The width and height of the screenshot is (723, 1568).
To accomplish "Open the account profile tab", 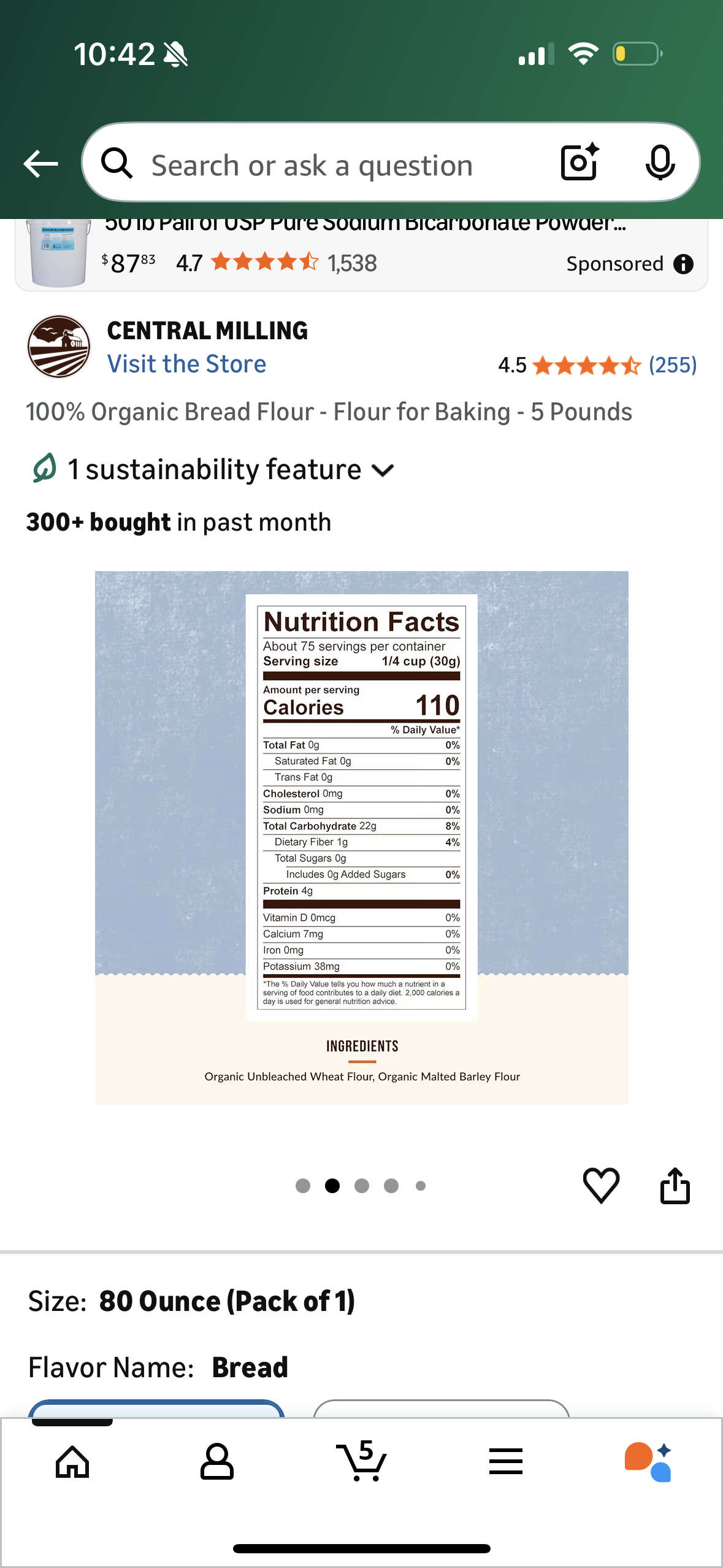I will click(x=217, y=1462).
